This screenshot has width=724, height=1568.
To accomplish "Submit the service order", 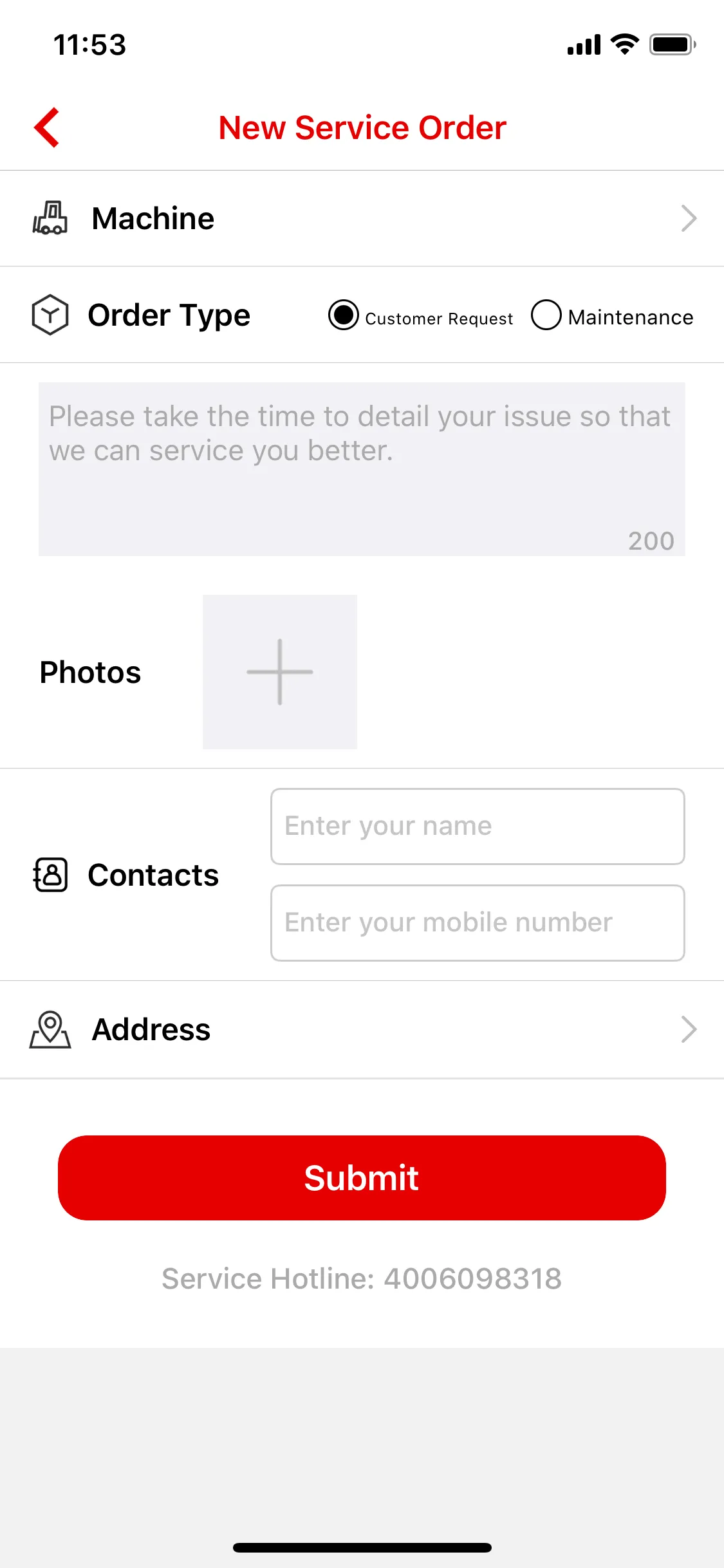I will pos(362,1178).
